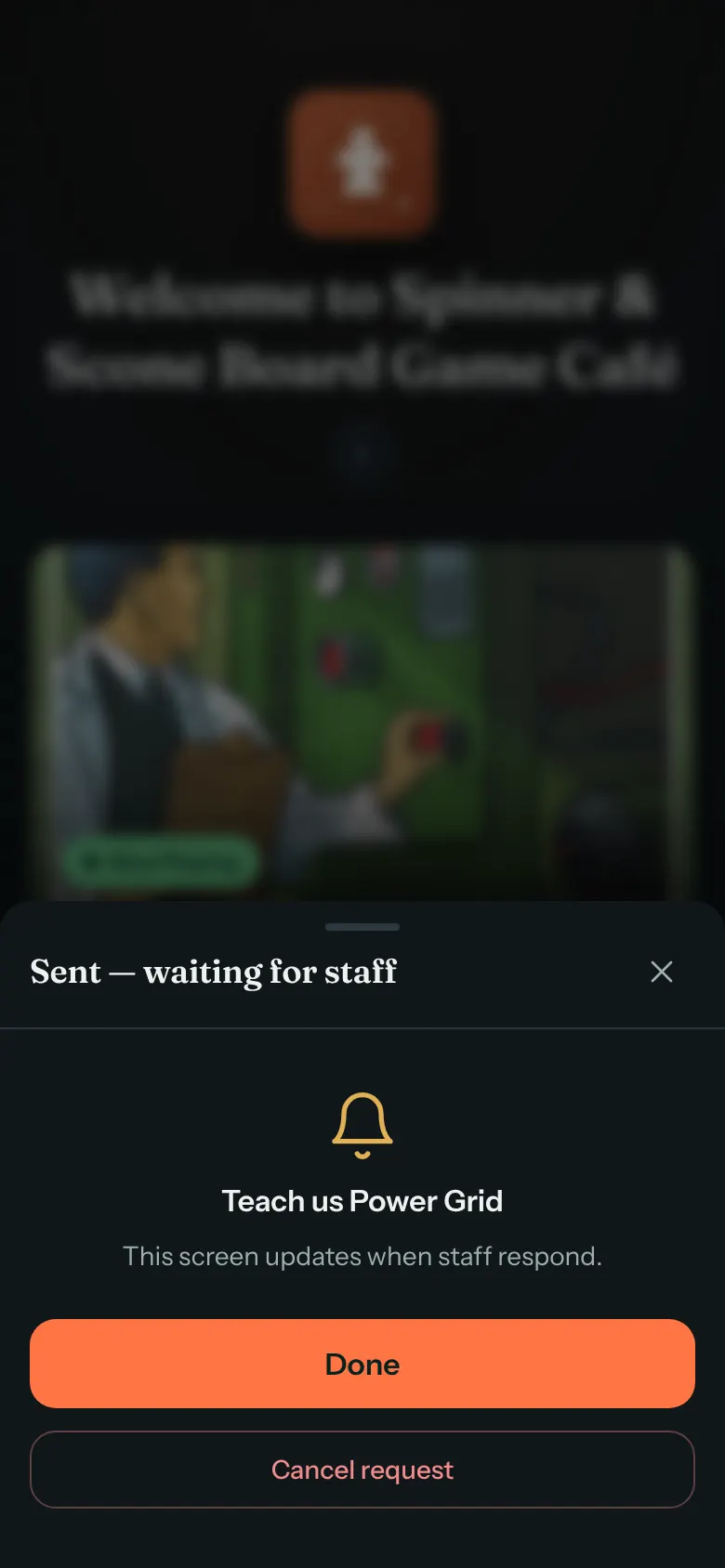Tap the Done button
This screenshot has height=1568, width=725.
pyautogui.click(x=362, y=1364)
